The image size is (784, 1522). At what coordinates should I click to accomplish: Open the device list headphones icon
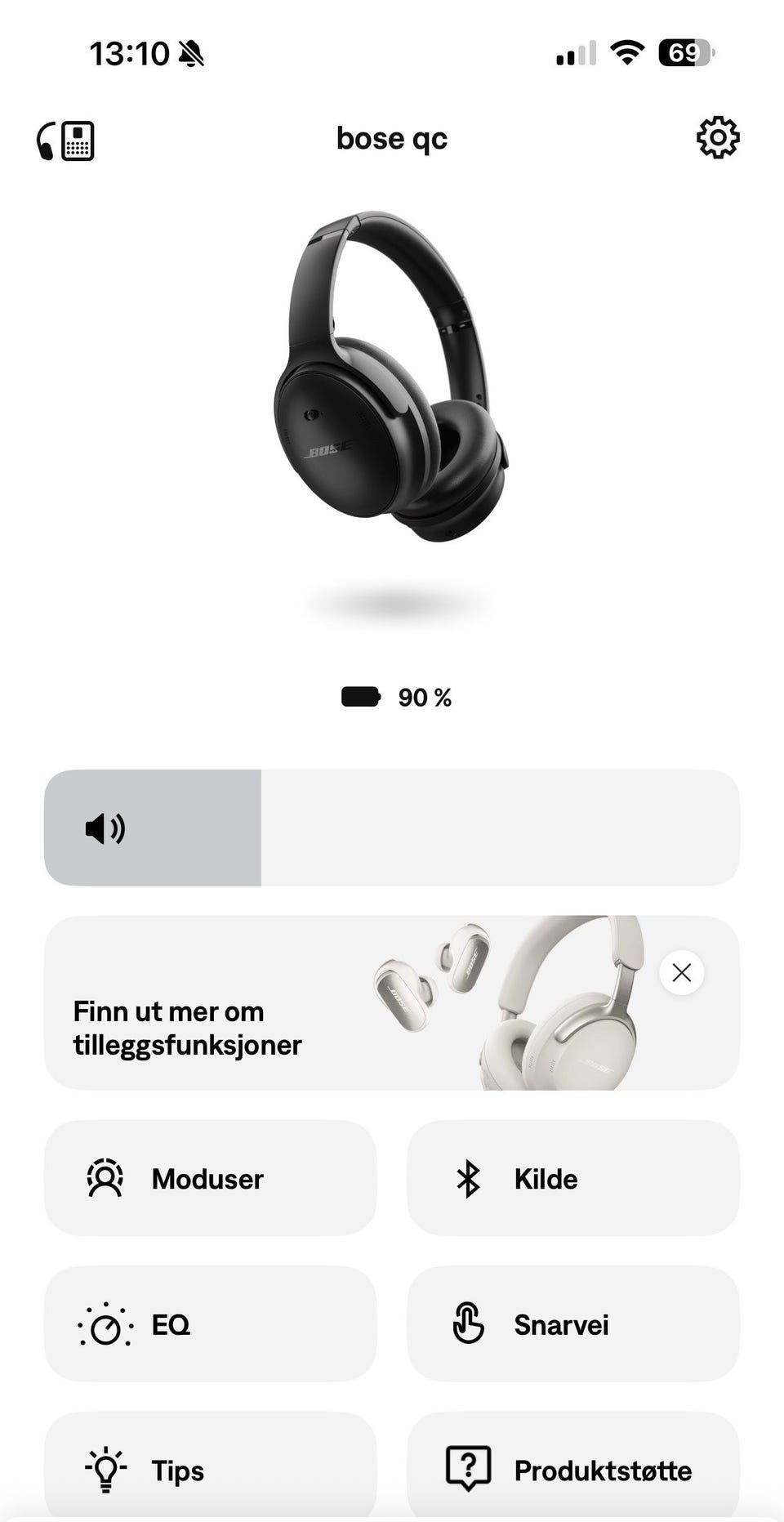65,141
